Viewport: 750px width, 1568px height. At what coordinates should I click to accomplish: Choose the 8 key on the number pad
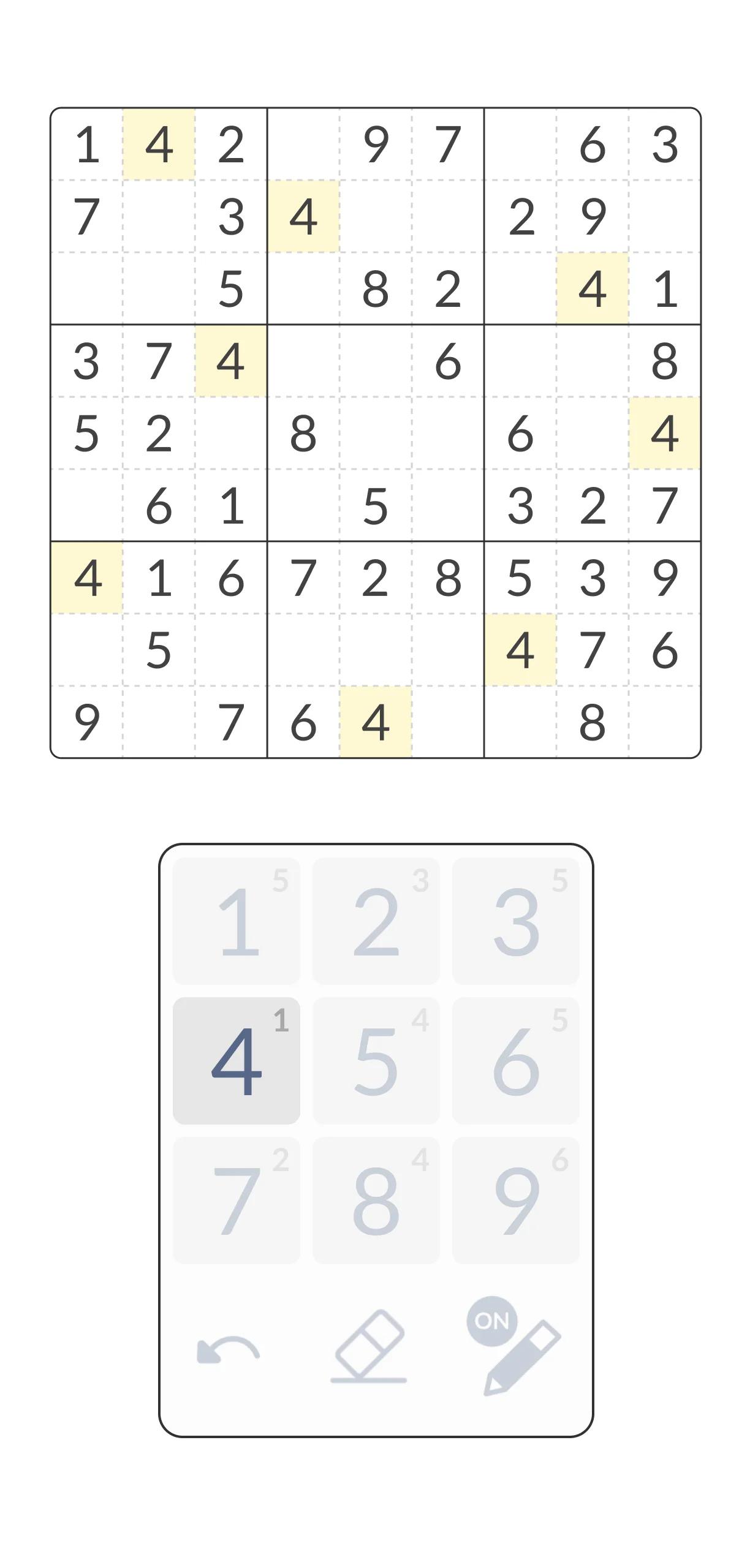click(x=376, y=1200)
